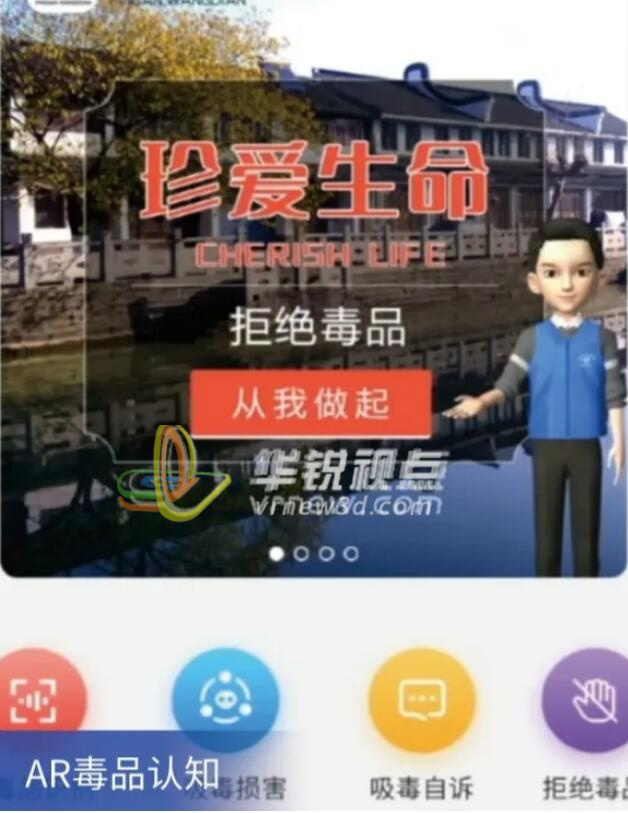Select the second banner page dot
Image resolution: width=628 pixels, height=813 pixels.
pyautogui.click(x=301, y=553)
